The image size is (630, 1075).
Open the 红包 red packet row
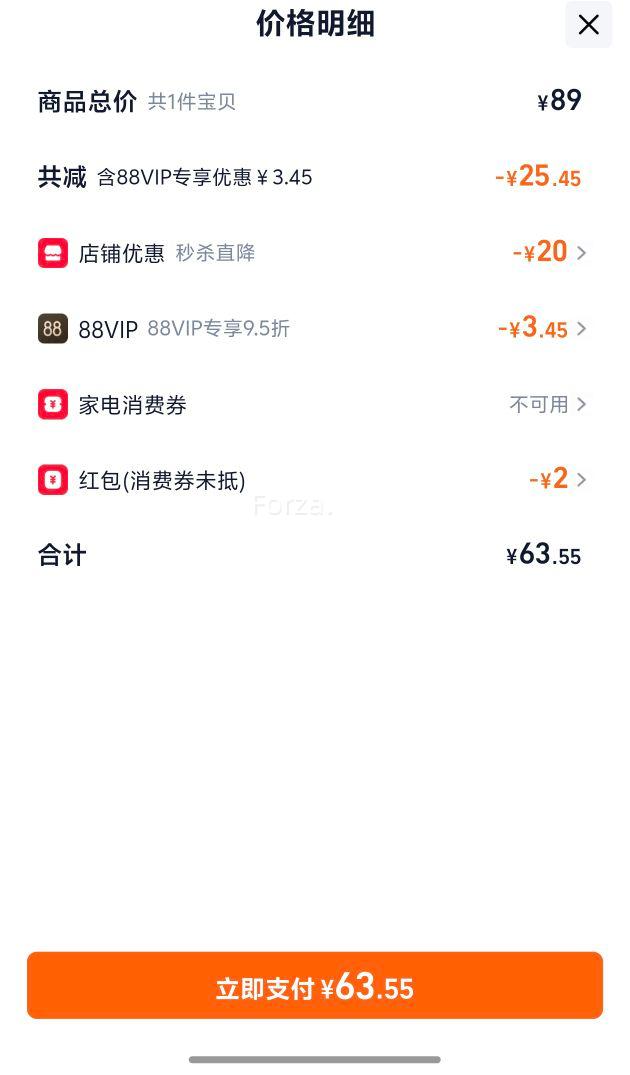point(313,479)
